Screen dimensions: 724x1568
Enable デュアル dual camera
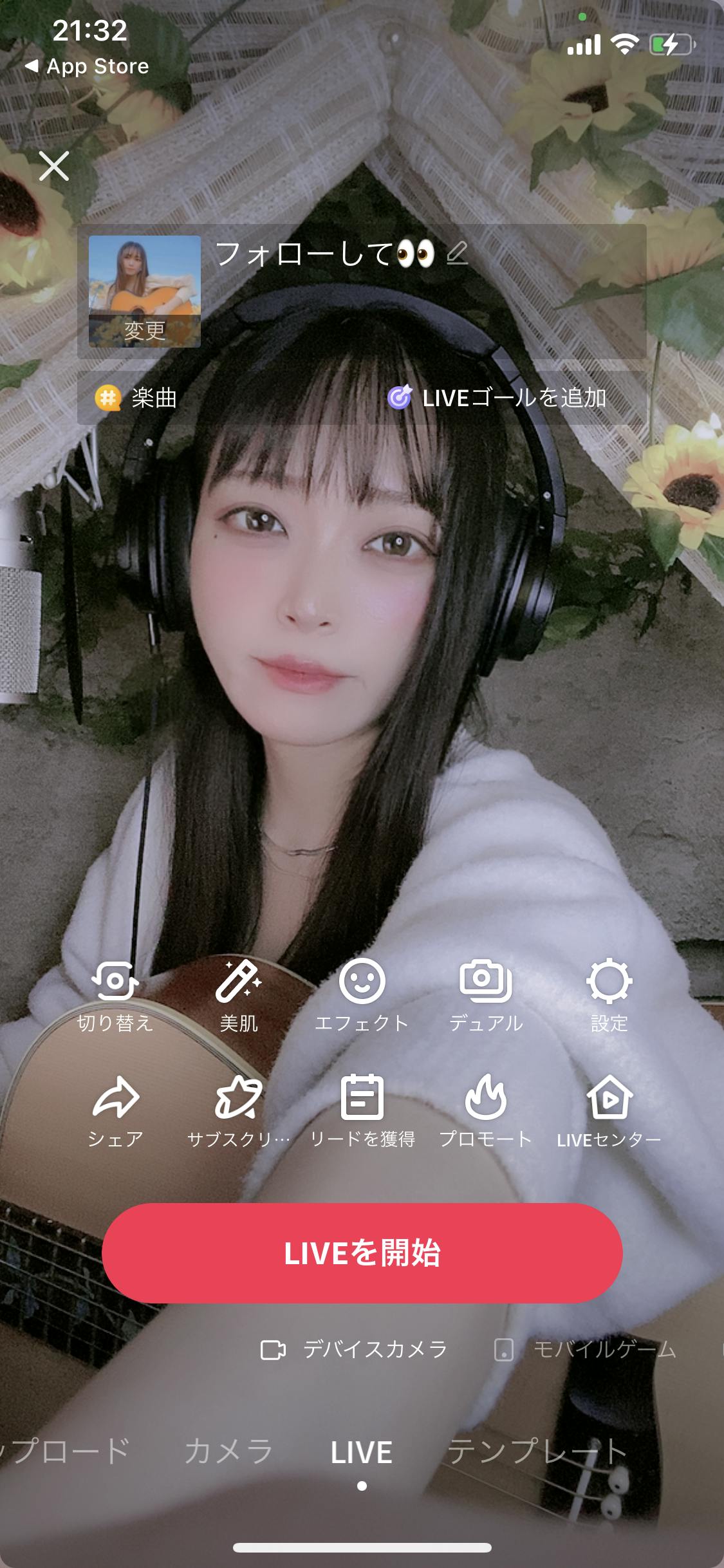click(x=485, y=995)
